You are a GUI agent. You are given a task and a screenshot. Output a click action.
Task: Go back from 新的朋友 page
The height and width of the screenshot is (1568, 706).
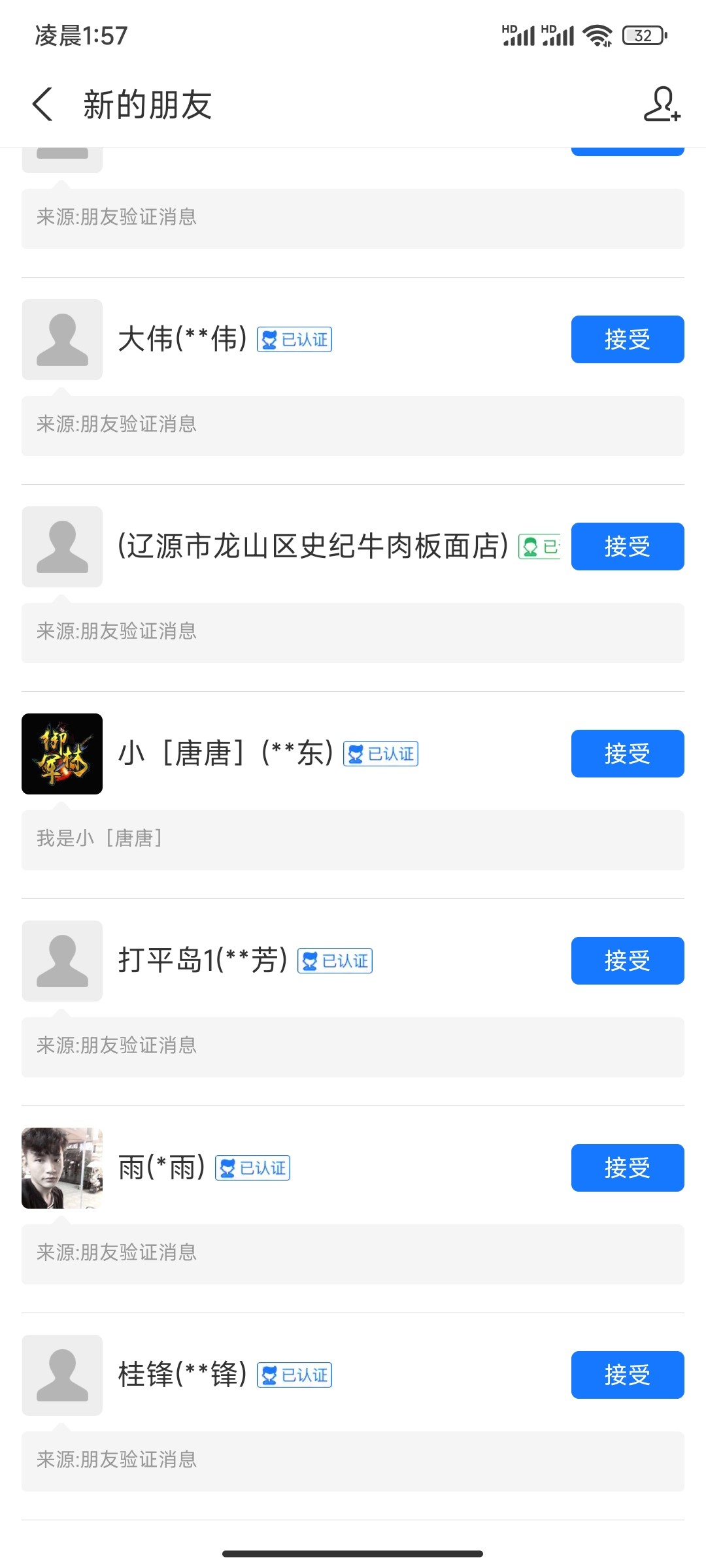tap(42, 105)
